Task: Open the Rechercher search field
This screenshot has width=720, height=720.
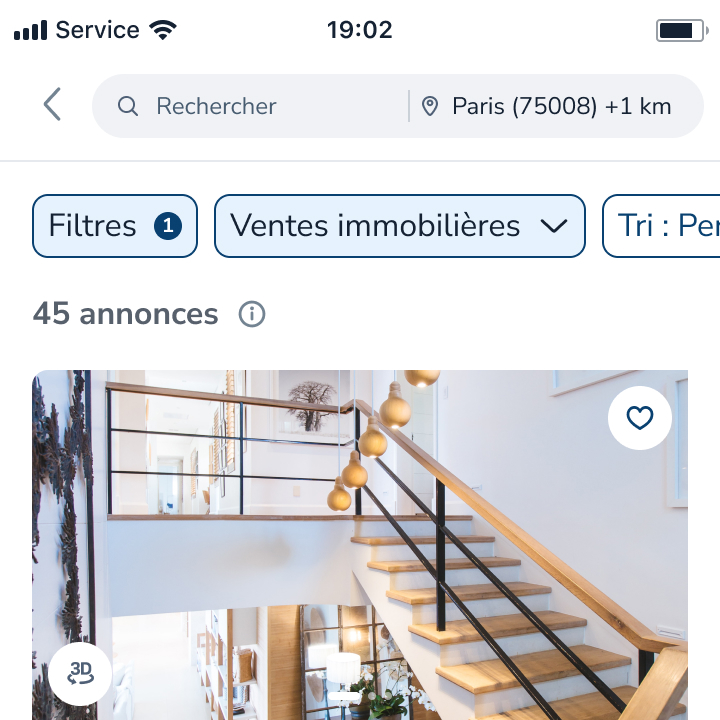Action: point(250,106)
